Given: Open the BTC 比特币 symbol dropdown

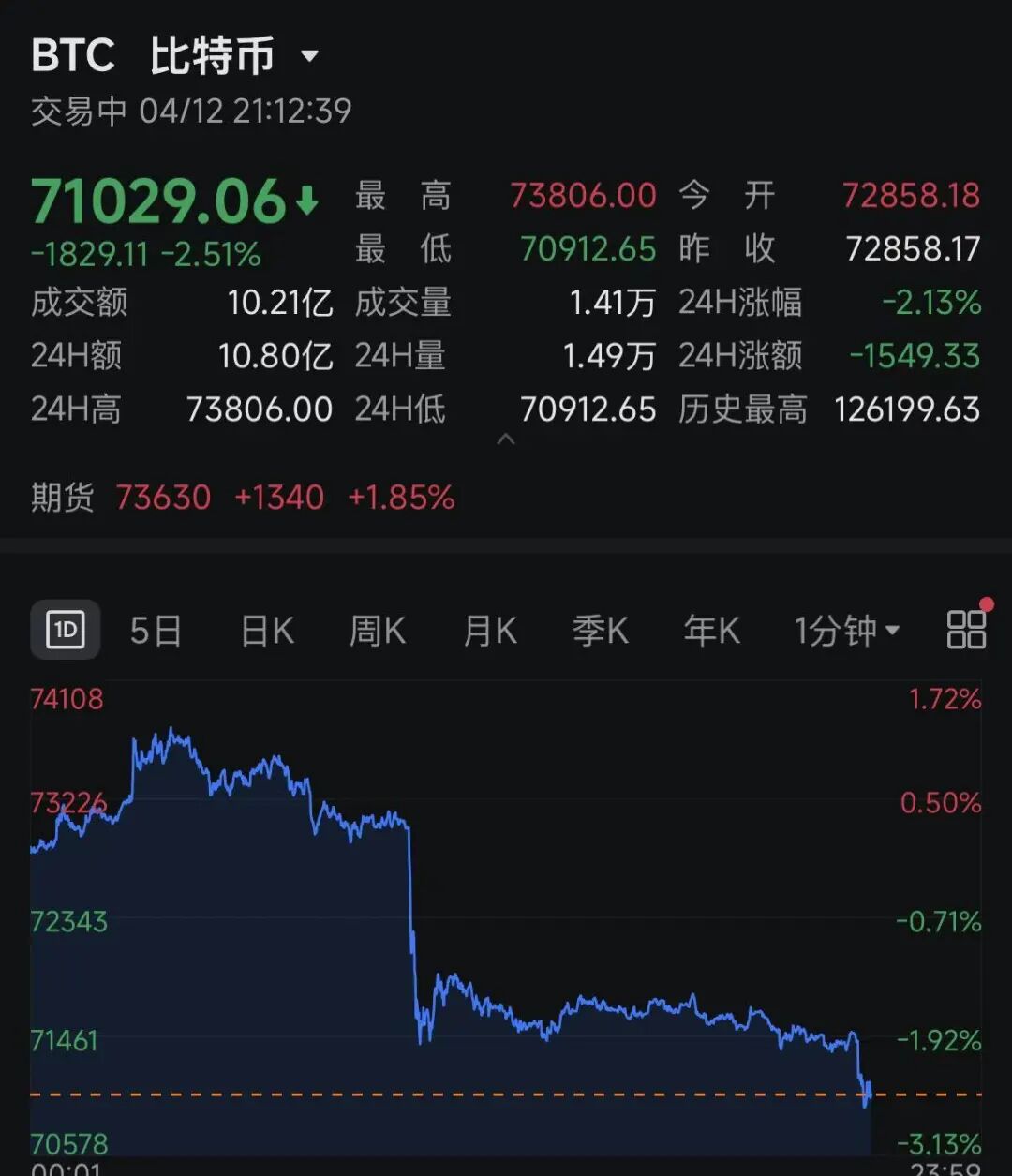Looking at the screenshot, I should pyautogui.click(x=309, y=56).
